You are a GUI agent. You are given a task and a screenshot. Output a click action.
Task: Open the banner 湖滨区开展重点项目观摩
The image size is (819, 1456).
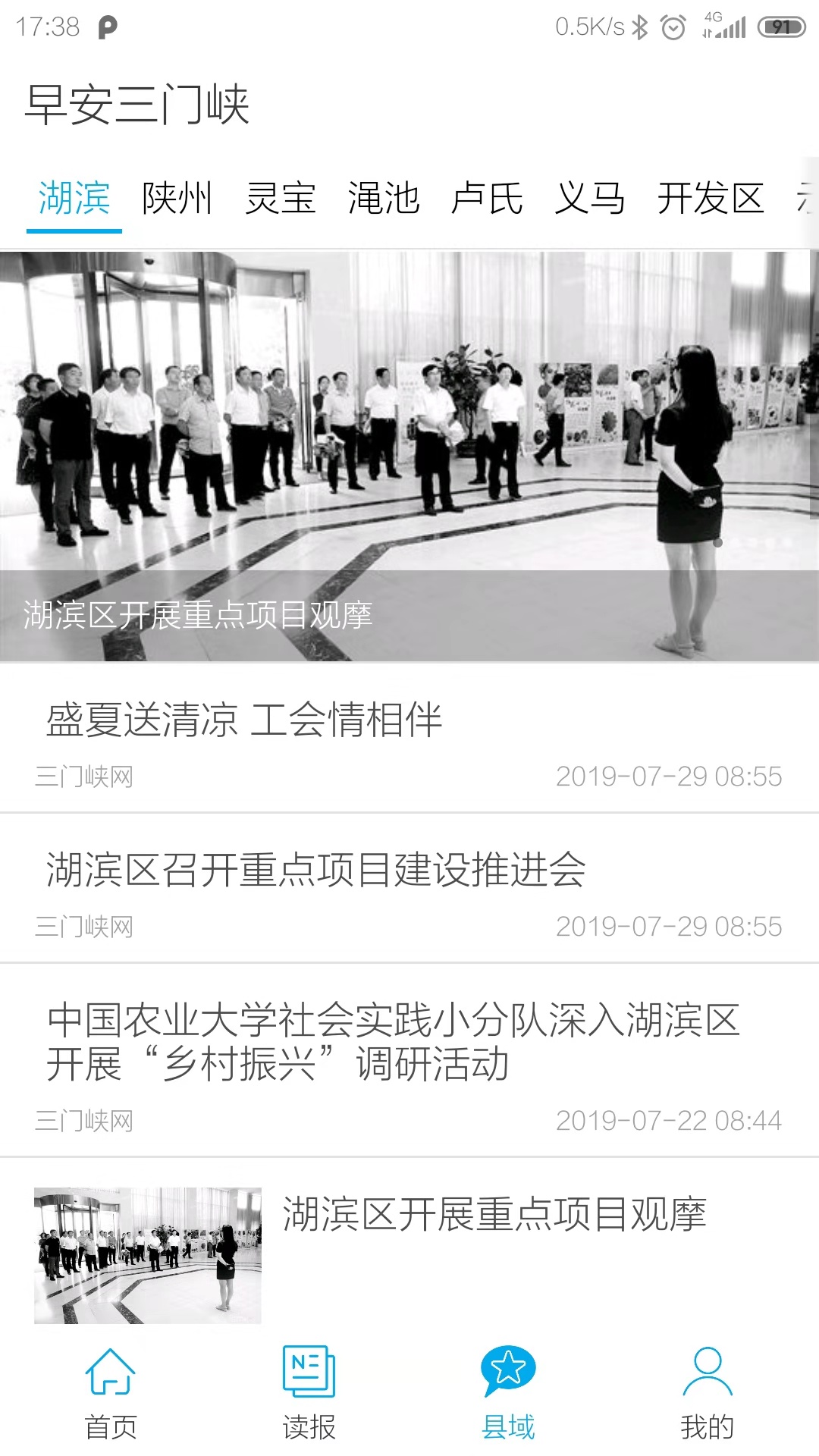tap(409, 455)
